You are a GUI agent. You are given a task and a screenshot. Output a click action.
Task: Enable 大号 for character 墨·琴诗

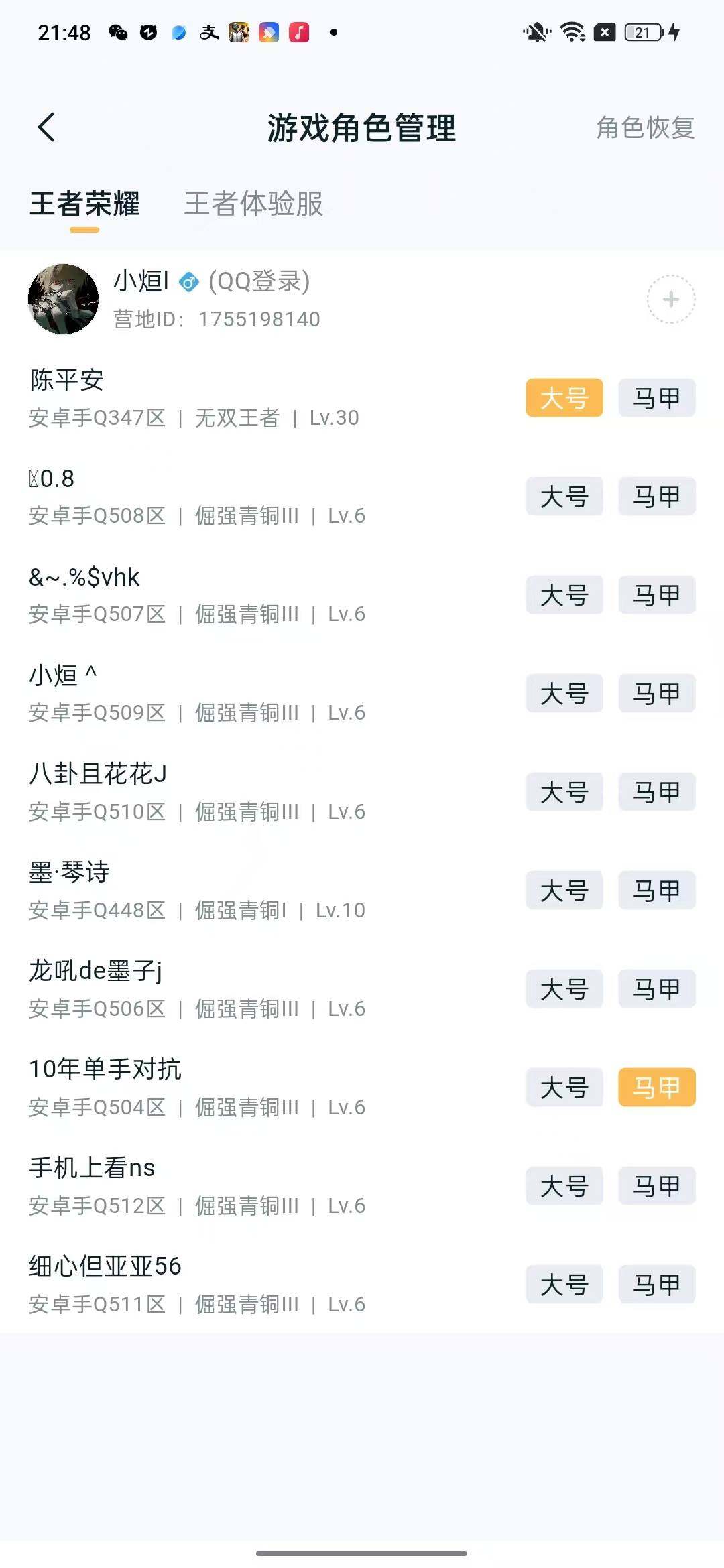(564, 891)
